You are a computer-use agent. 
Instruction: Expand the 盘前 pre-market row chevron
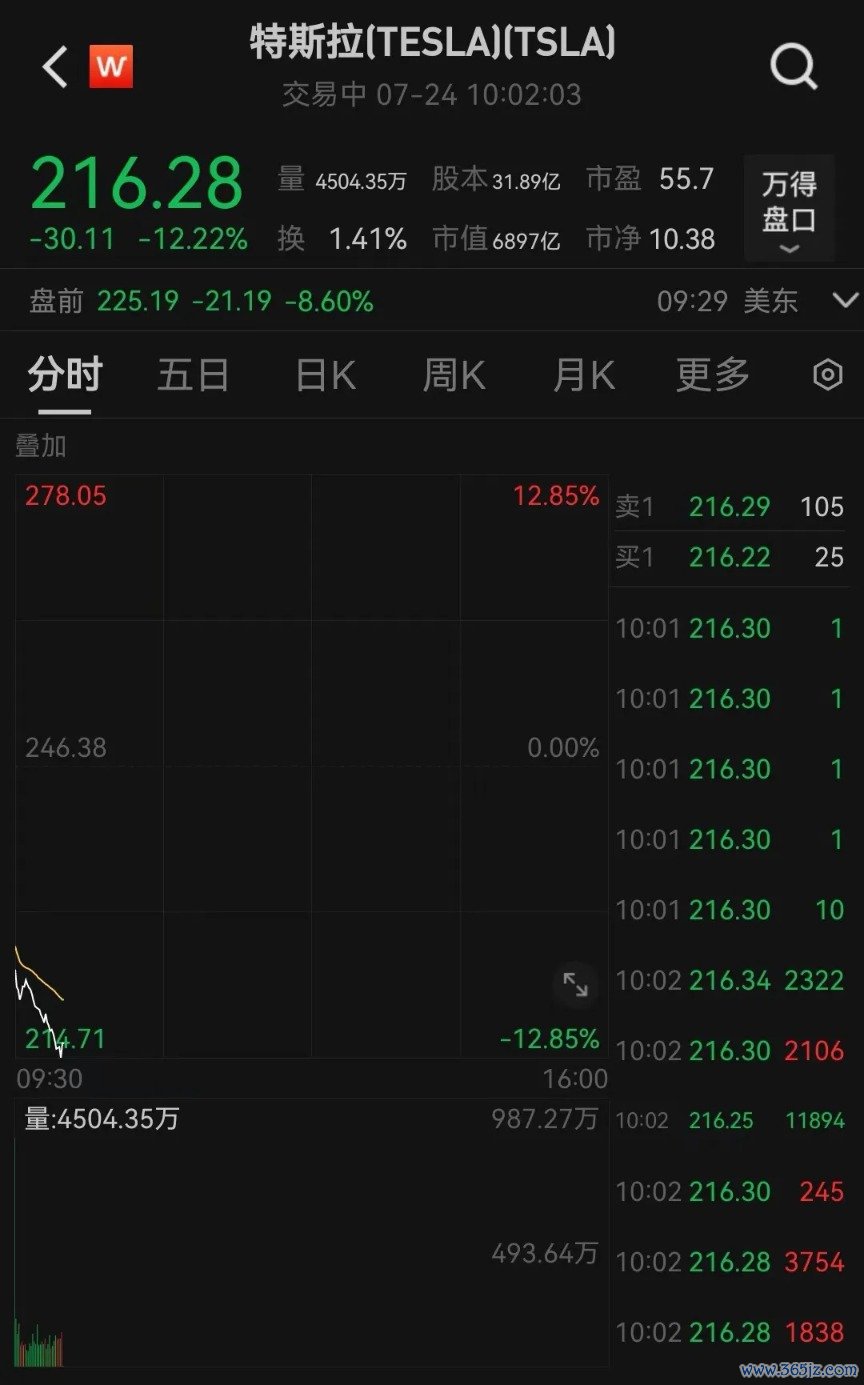[x=845, y=300]
